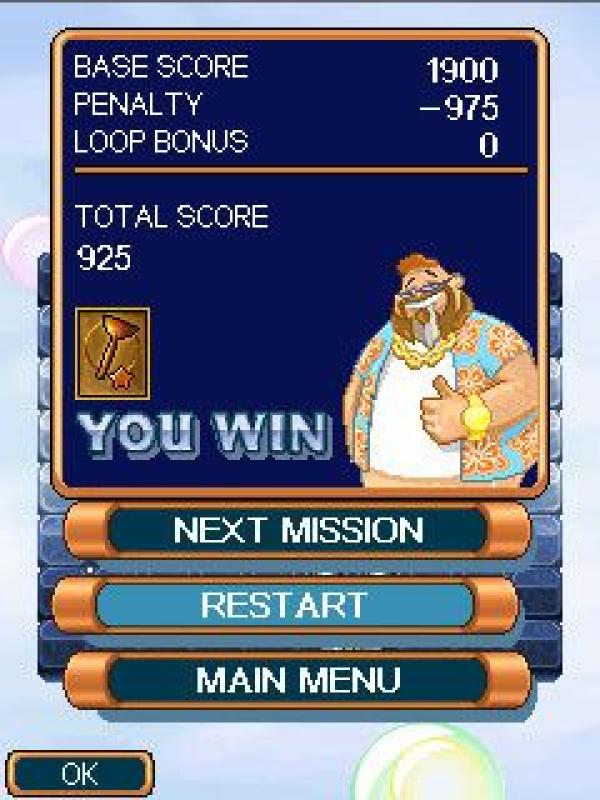Image resolution: width=600 pixels, height=800 pixels.
Task: Restart the current mission
Action: pos(284,605)
